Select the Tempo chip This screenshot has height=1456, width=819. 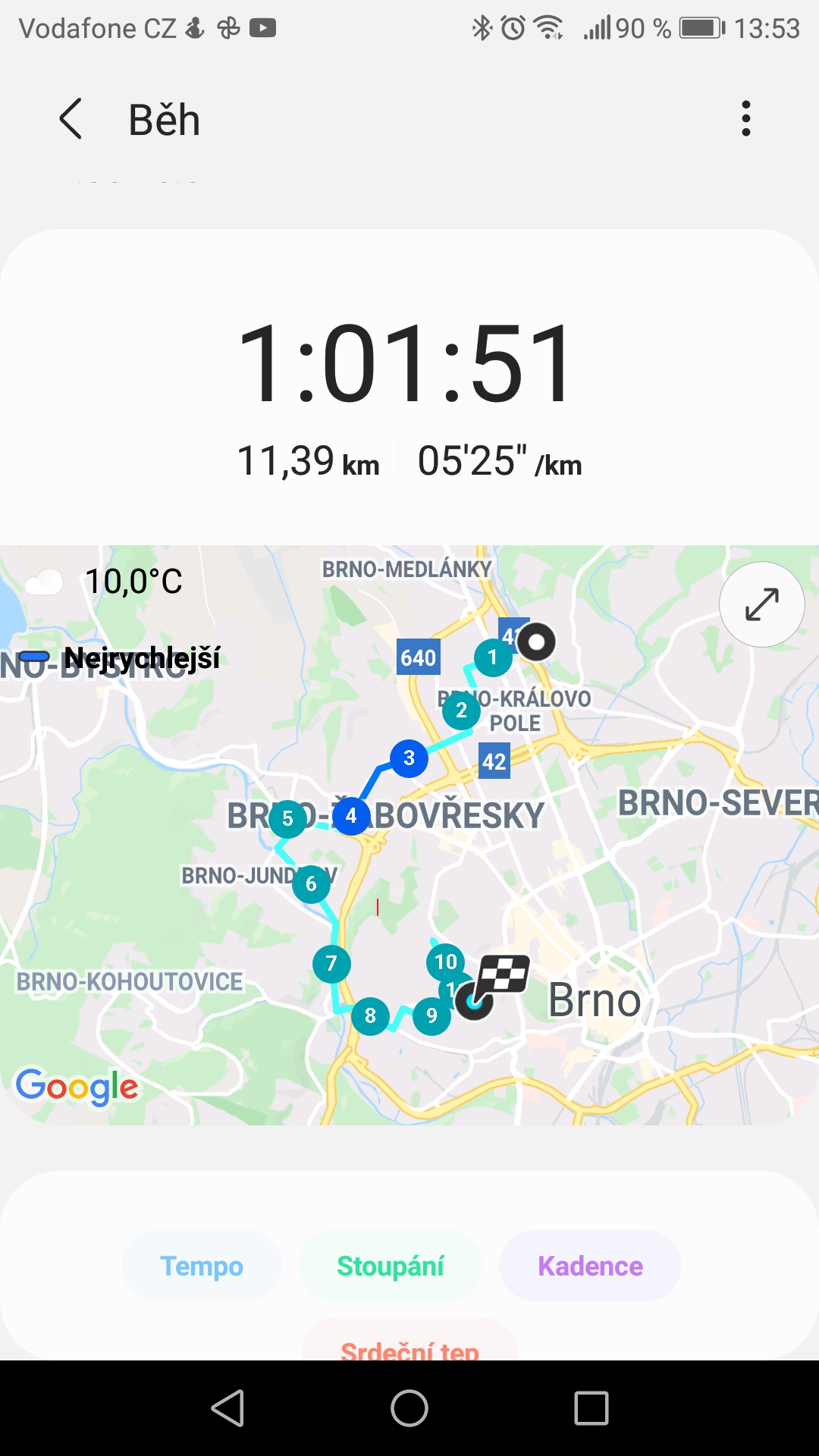[x=202, y=1266]
